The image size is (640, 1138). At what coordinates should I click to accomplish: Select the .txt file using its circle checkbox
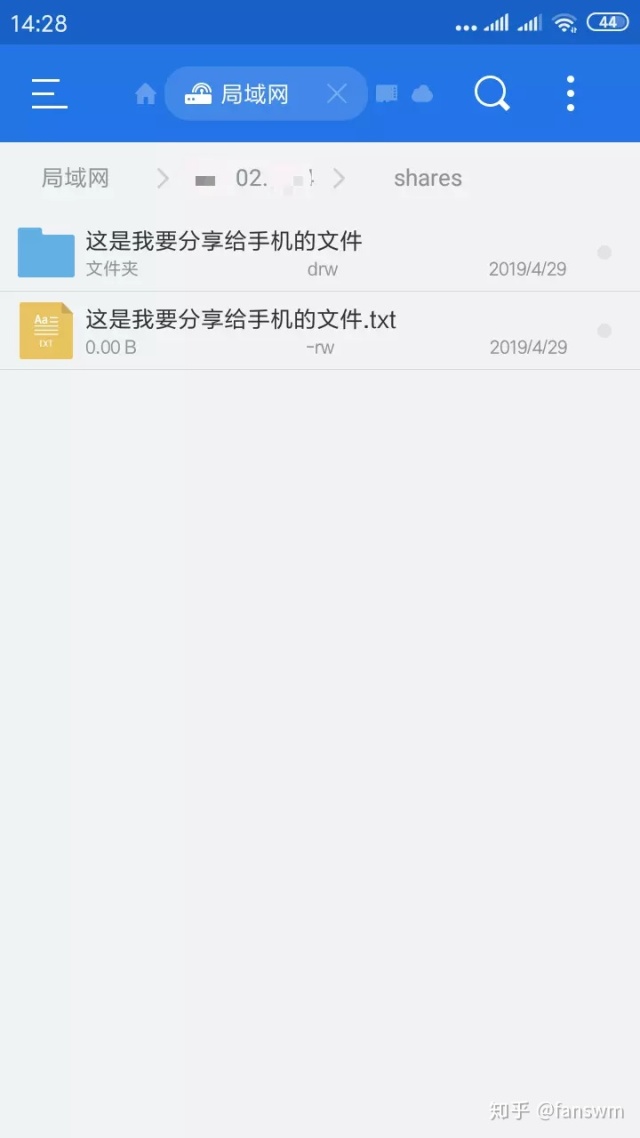[x=604, y=331]
